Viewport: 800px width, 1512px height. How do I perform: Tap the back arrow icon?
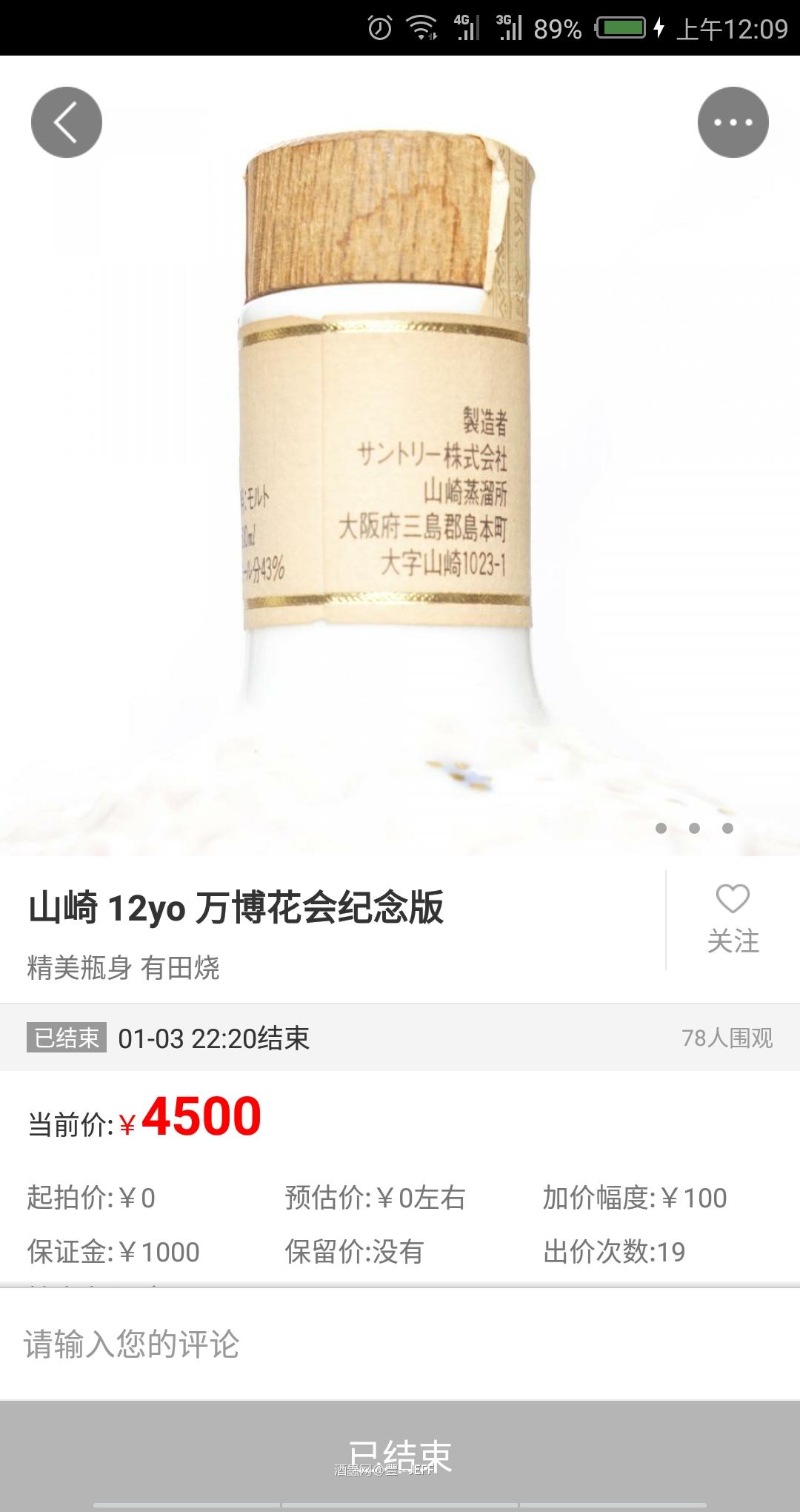[x=65, y=121]
